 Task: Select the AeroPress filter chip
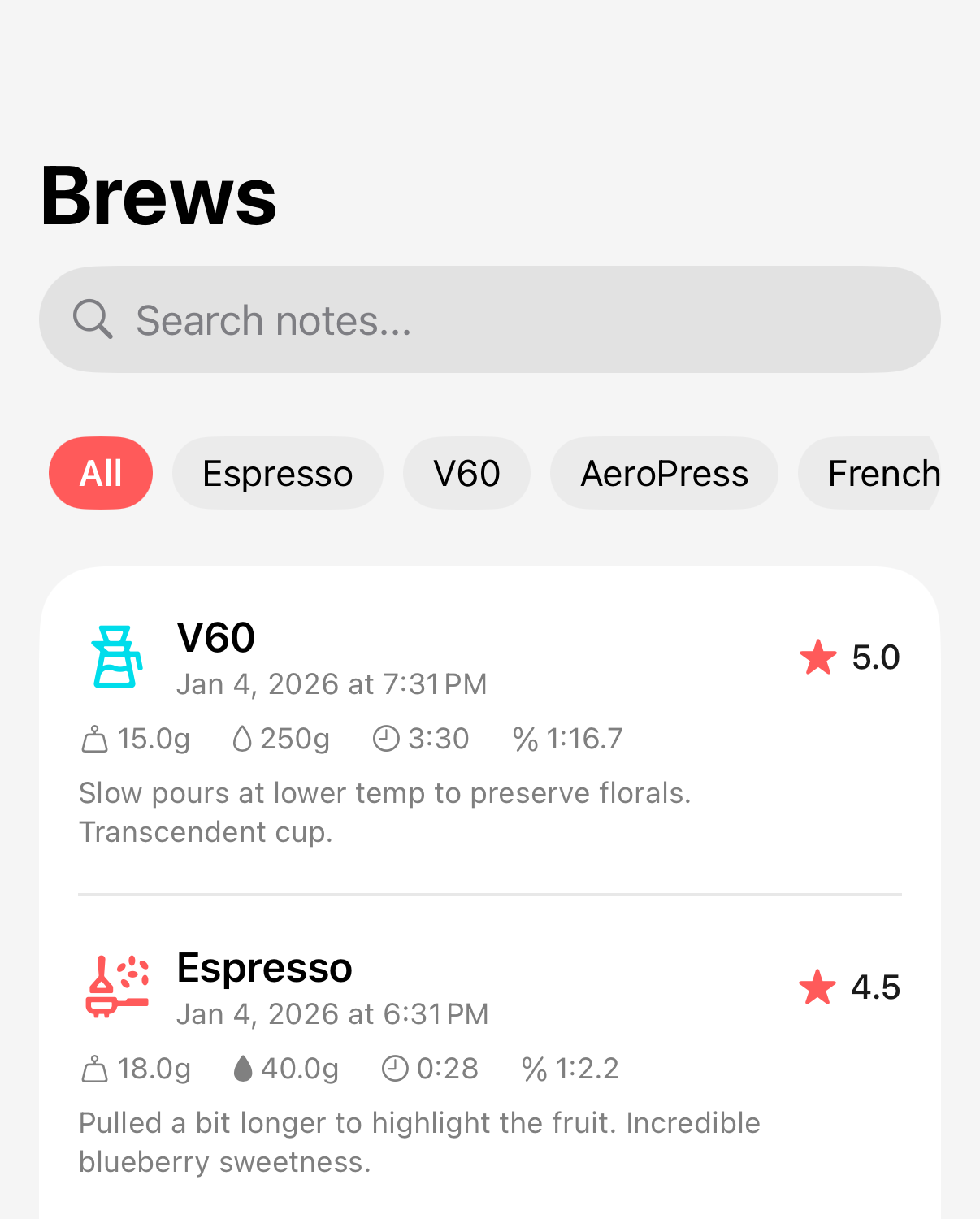[x=664, y=473]
